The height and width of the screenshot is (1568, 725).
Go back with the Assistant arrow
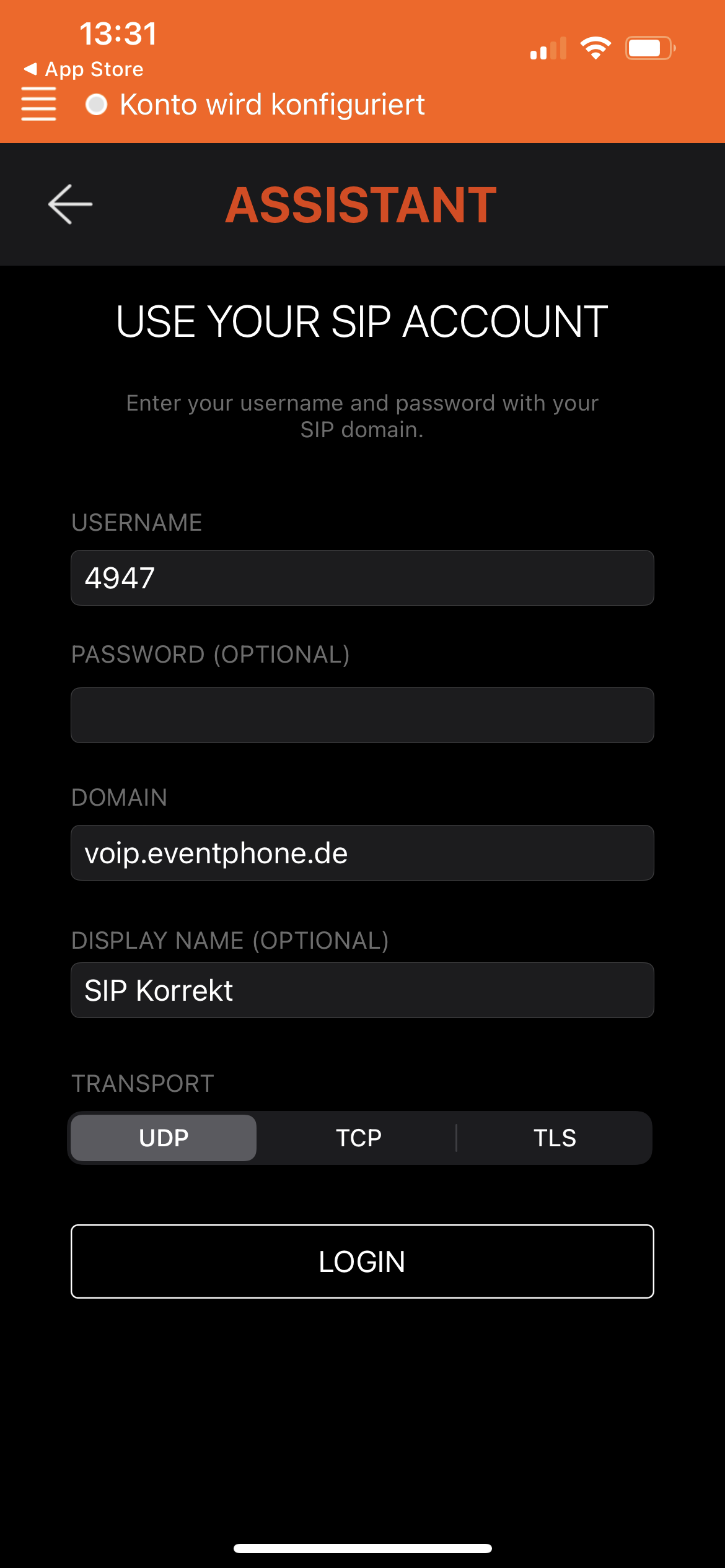coord(70,204)
